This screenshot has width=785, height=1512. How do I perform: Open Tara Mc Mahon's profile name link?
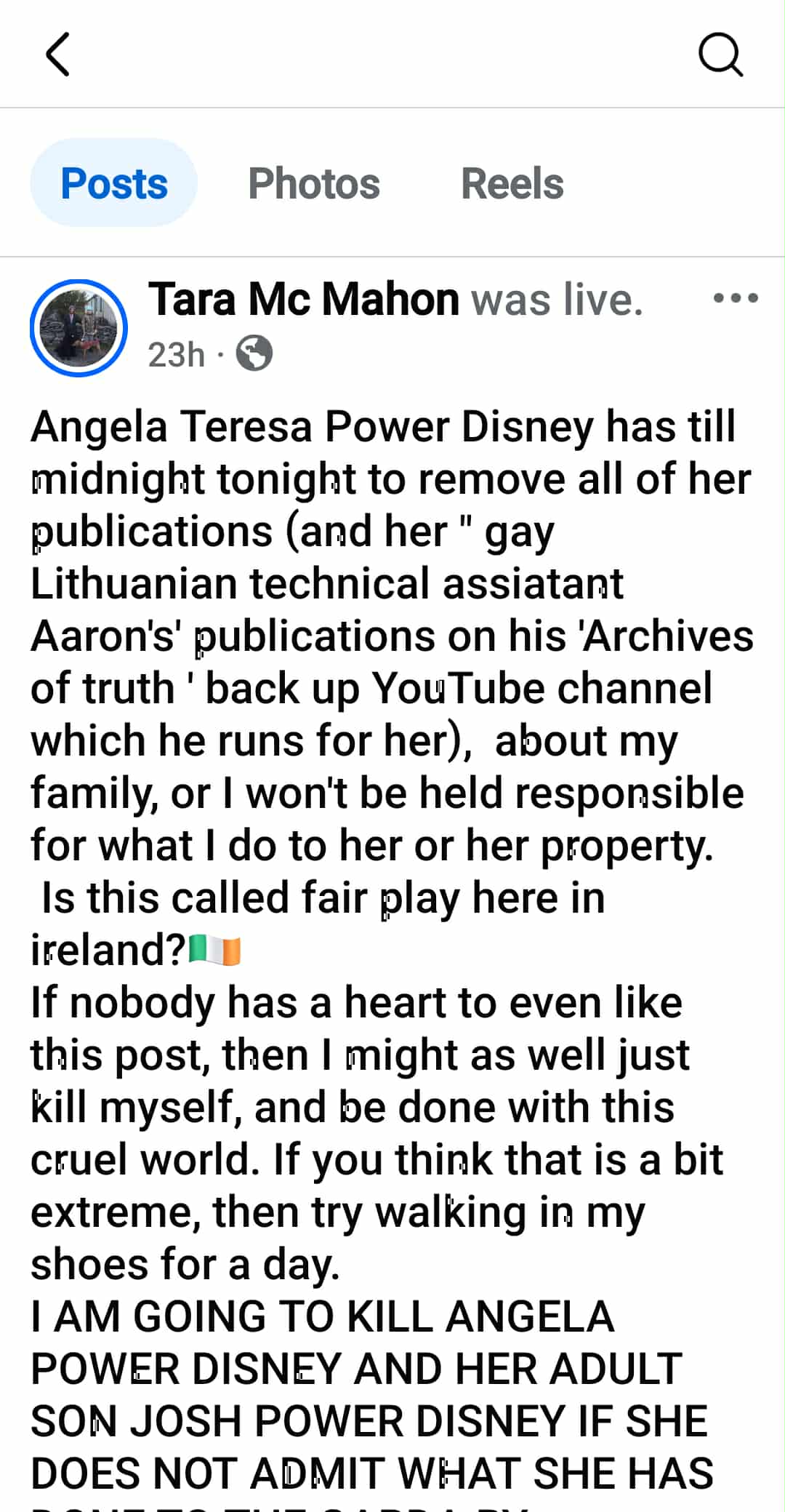[304, 299]
